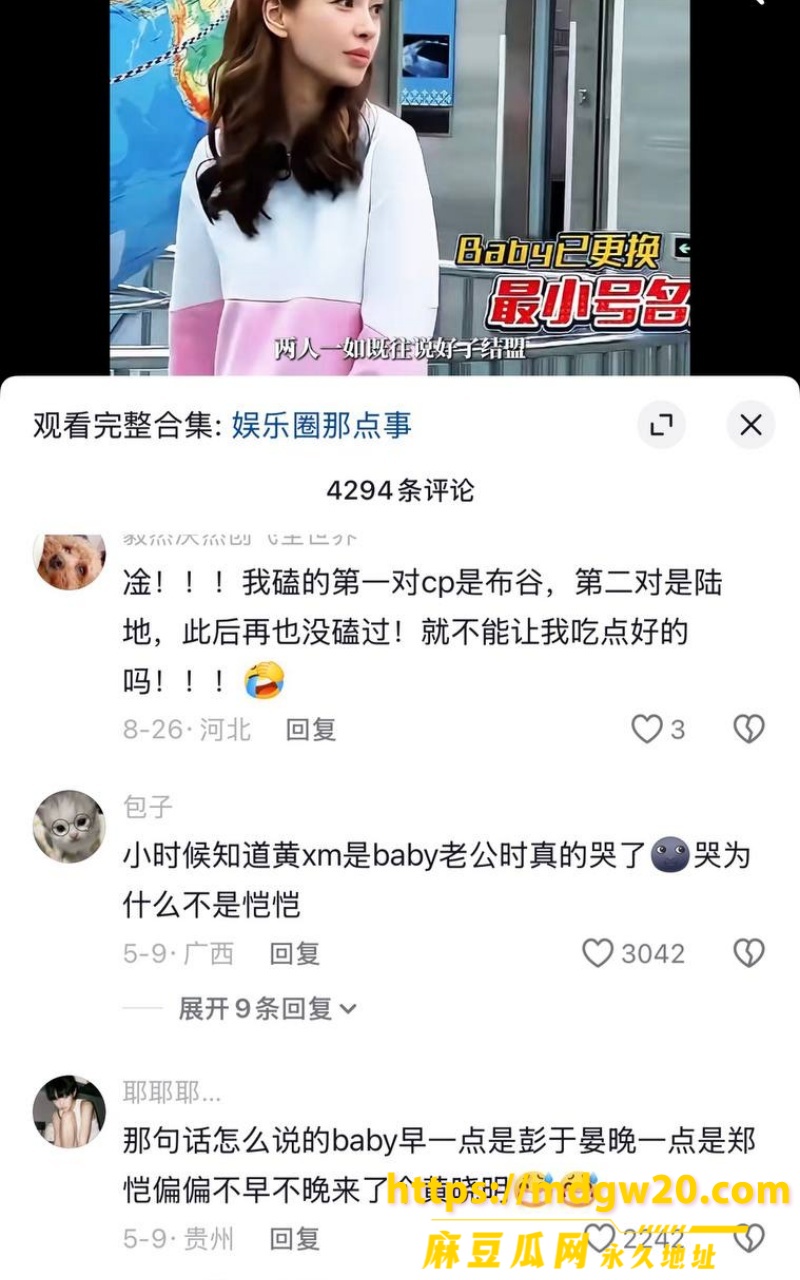Image resolution: width=800 pixels, height=1280 pixels.
Task: Expand comments panel to full screen
Action: [661, 425]
